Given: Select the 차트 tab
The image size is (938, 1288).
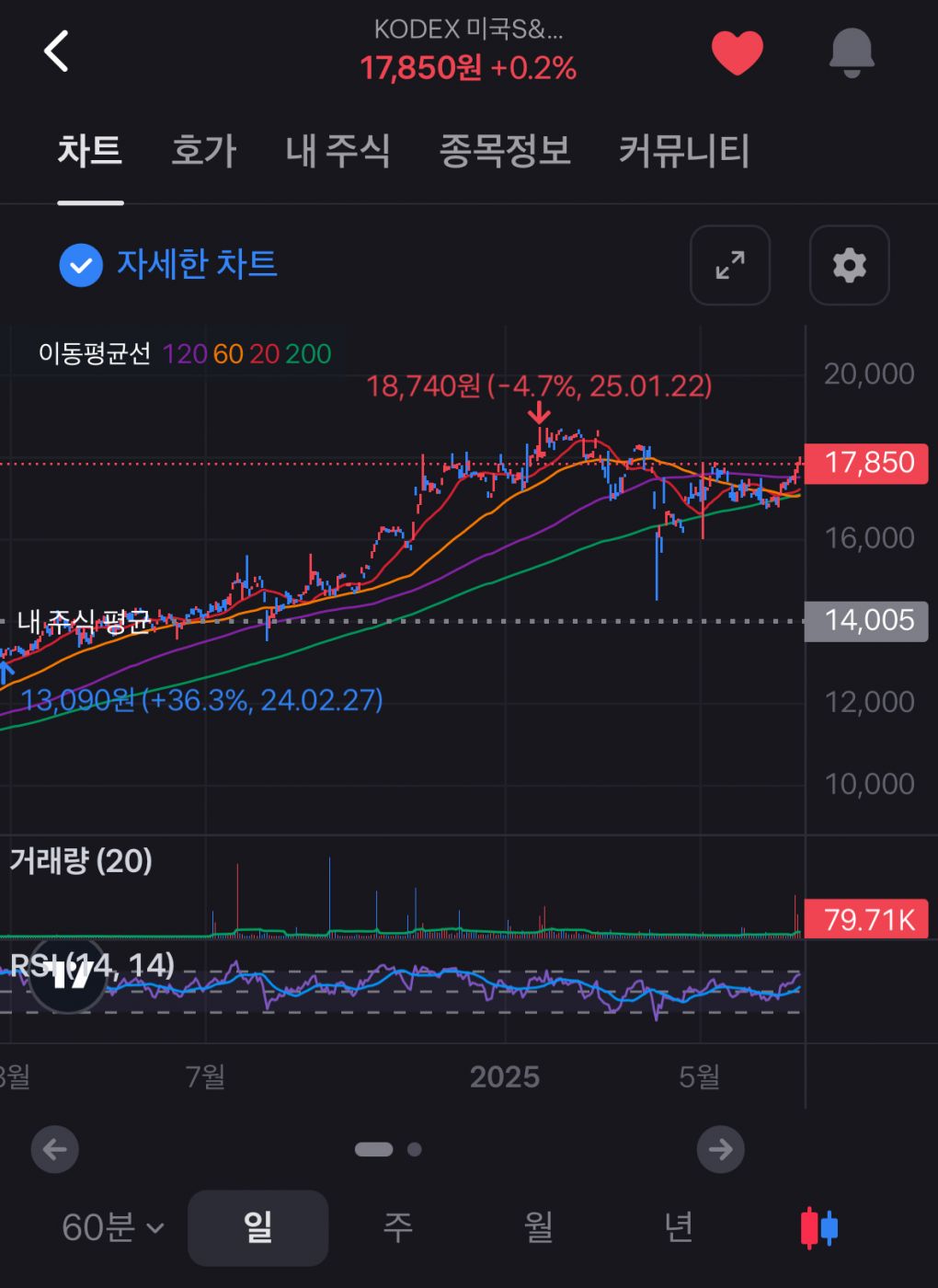Looking at the screenshot, I should 90,151.
